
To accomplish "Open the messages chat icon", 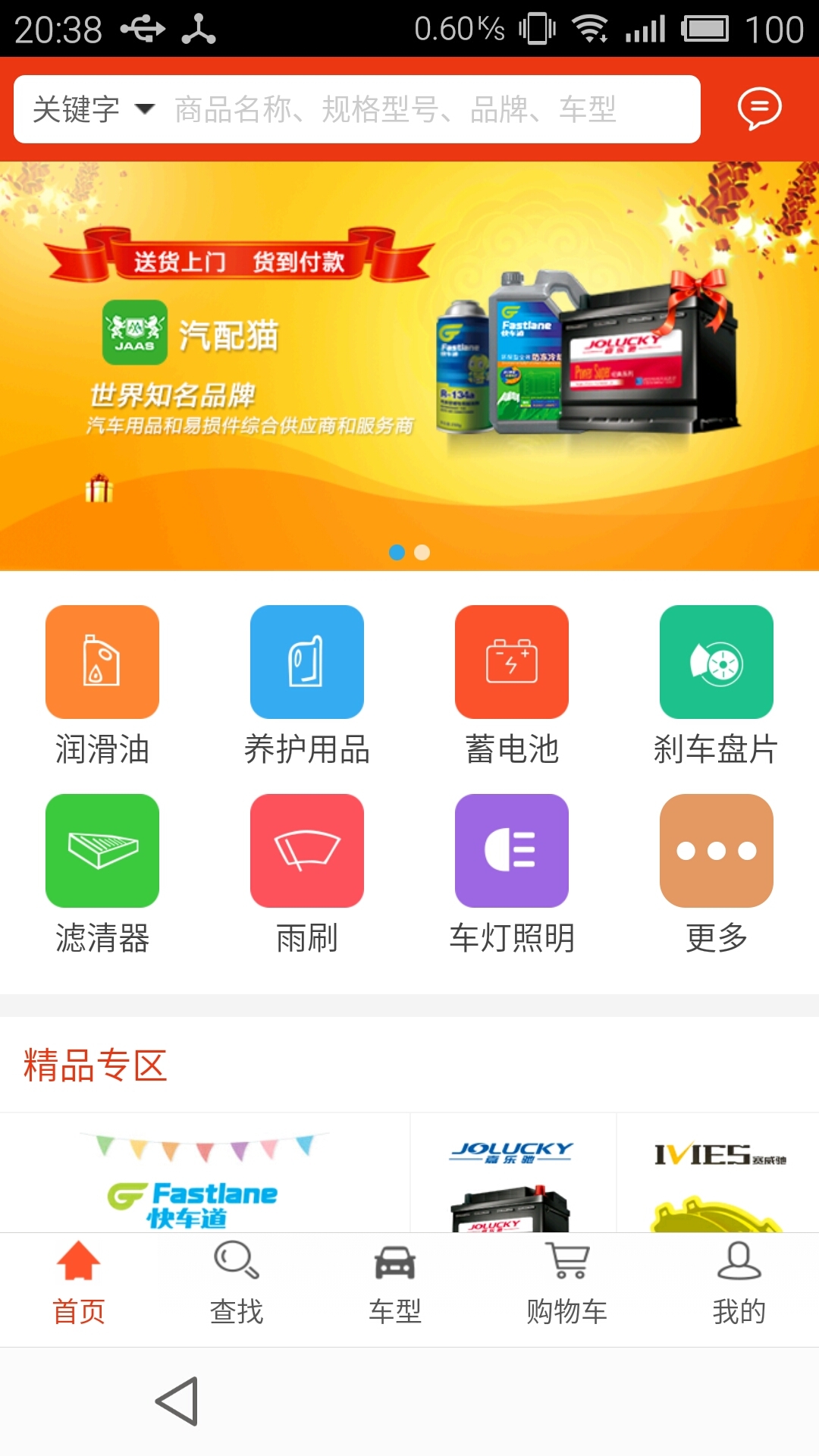I will coord(759,109).
